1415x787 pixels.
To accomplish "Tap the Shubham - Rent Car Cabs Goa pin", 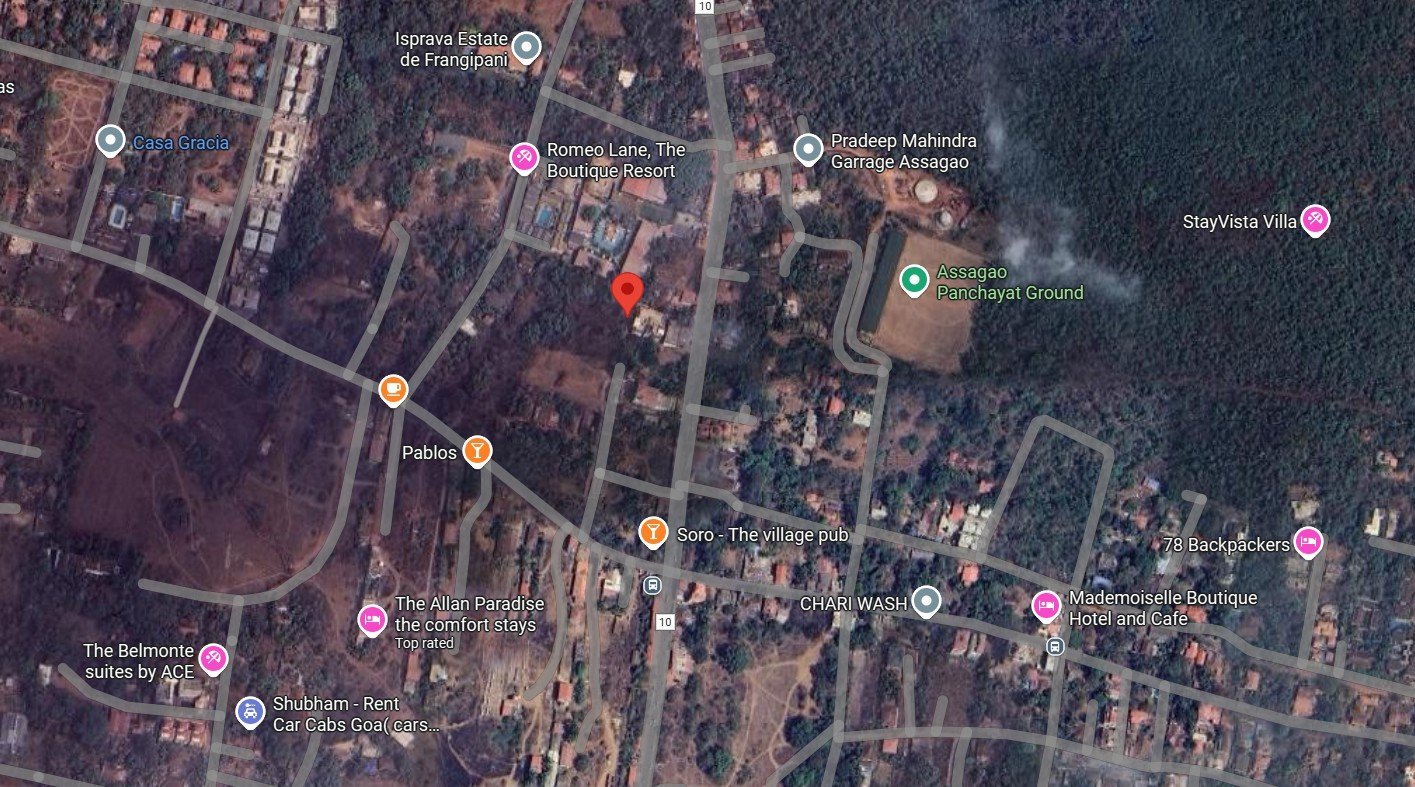I will click(249, 711).
